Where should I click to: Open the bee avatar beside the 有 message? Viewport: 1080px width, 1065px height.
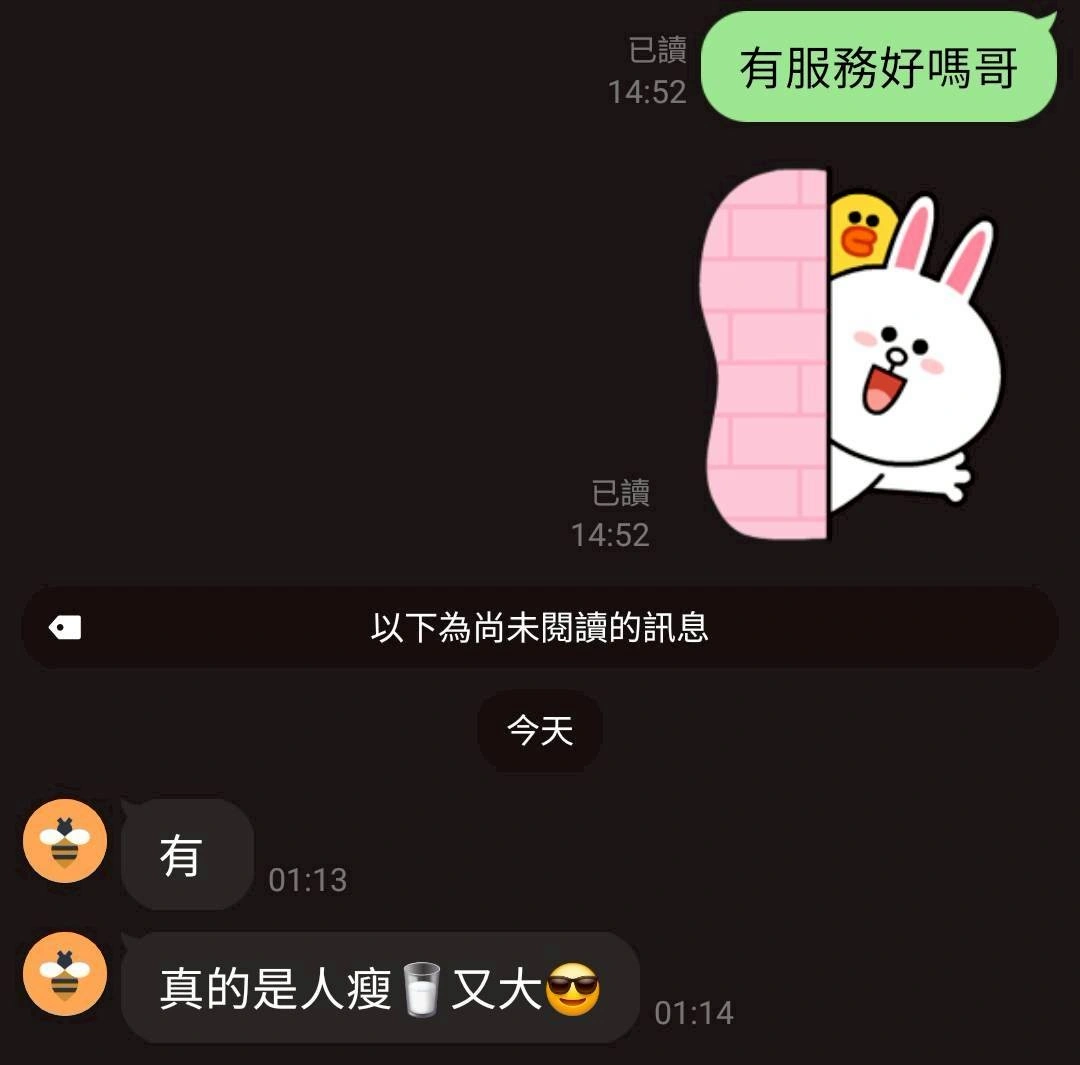tap(65, 841)
